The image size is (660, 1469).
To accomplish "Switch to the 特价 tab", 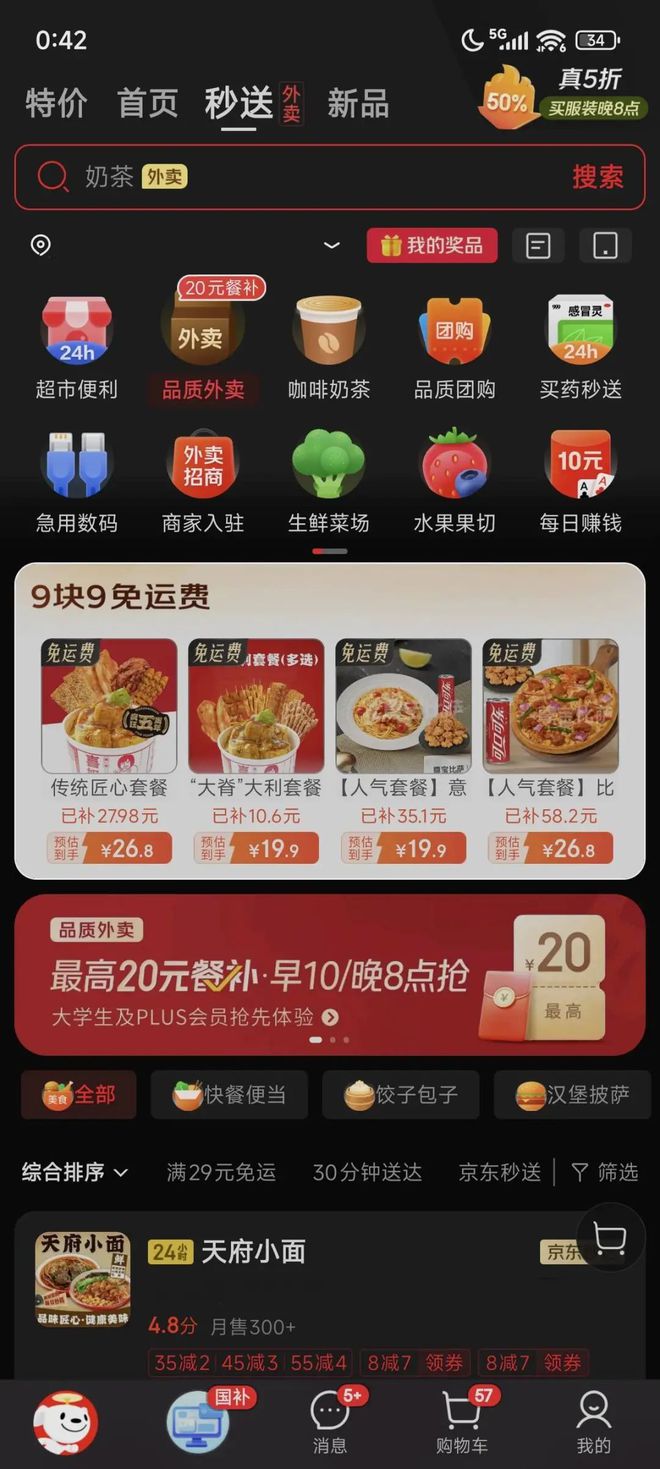I will [x=56, y=103].
